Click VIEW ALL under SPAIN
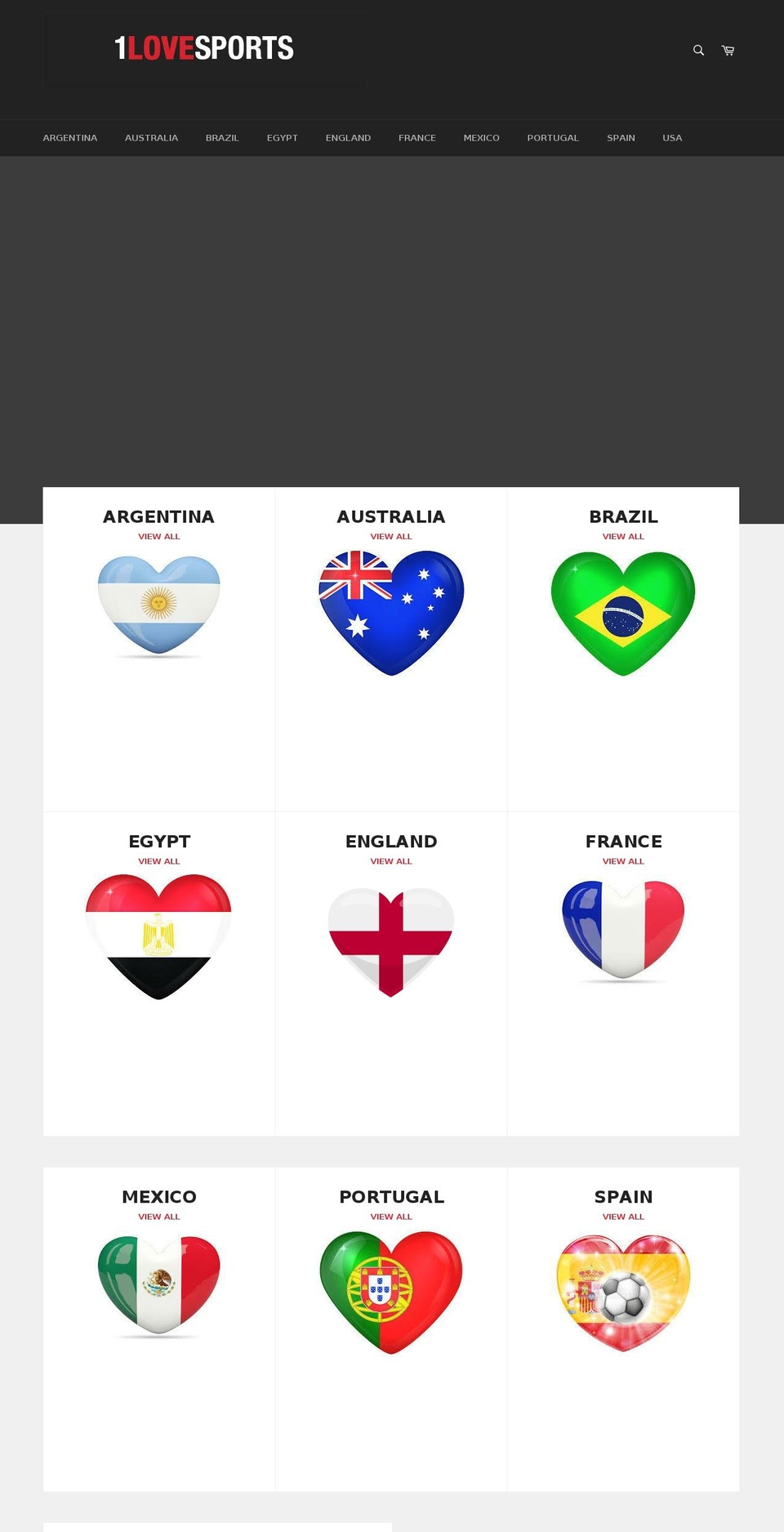This screenshot has width=784, height=1532. point(623,1216)
